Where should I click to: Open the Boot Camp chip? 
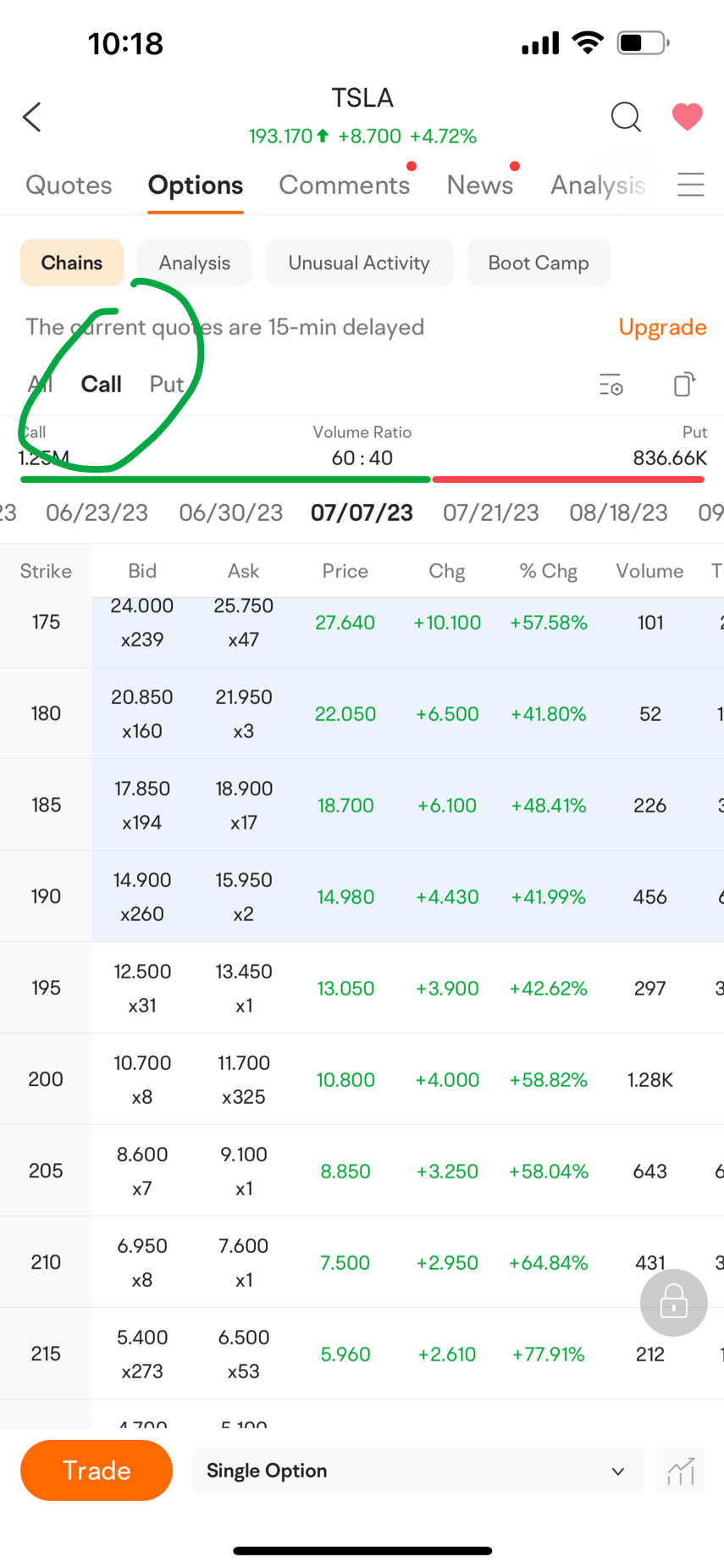[x=539, y=263]
